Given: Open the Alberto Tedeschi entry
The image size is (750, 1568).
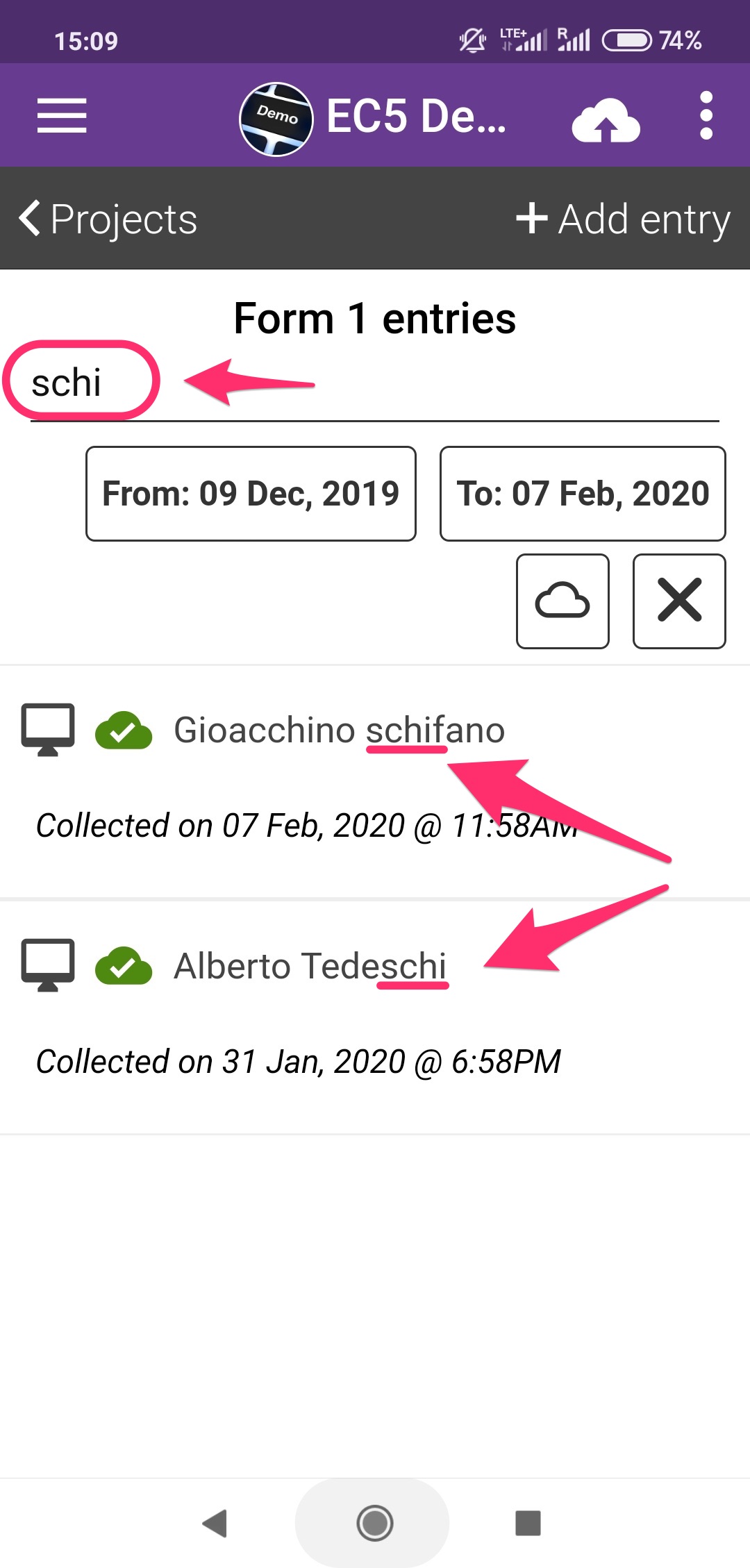Looking at the screenshot, I should click(375, 1018).
